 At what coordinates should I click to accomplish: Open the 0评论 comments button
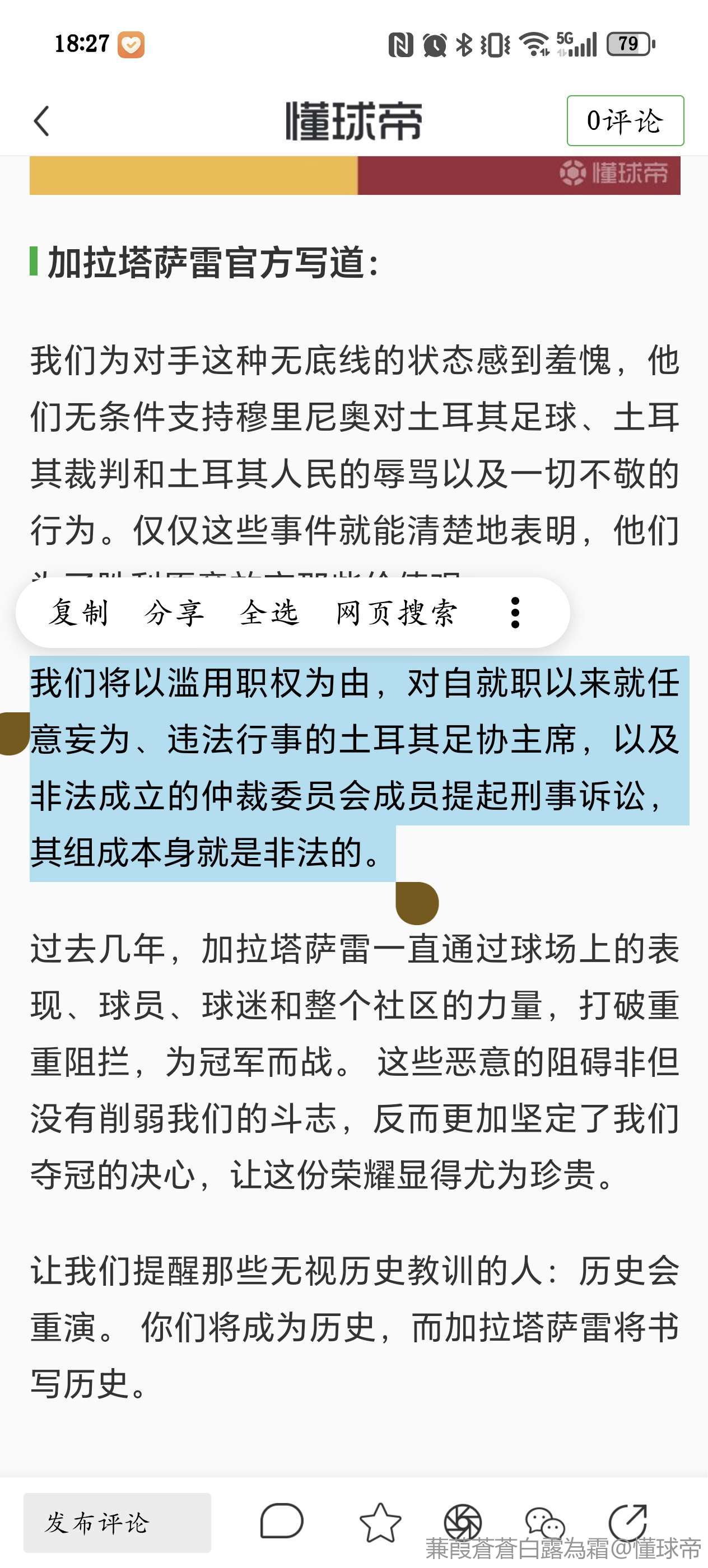(x=625, y=120)
